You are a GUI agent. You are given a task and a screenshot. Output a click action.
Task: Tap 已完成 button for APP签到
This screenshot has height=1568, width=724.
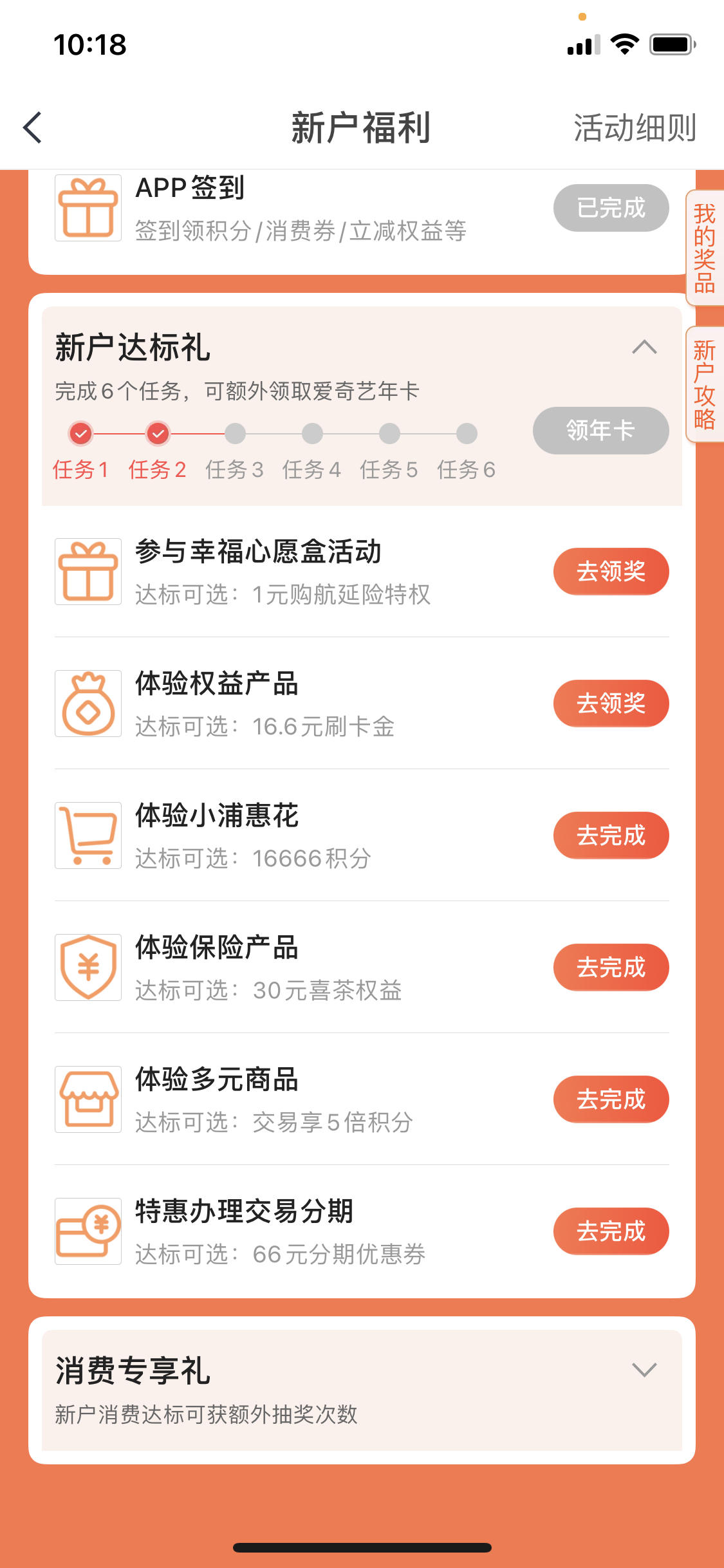[611, 208]
